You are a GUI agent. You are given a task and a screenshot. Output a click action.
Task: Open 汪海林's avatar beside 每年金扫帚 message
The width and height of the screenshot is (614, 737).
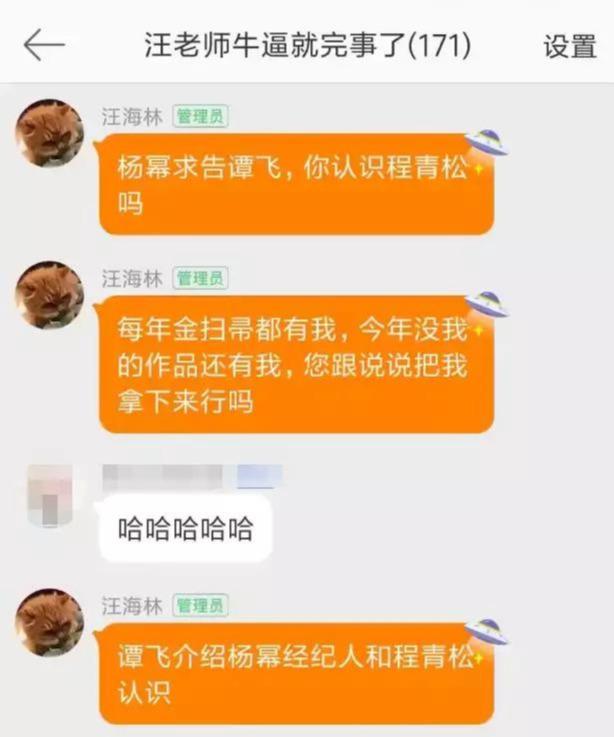click(50, 295)
